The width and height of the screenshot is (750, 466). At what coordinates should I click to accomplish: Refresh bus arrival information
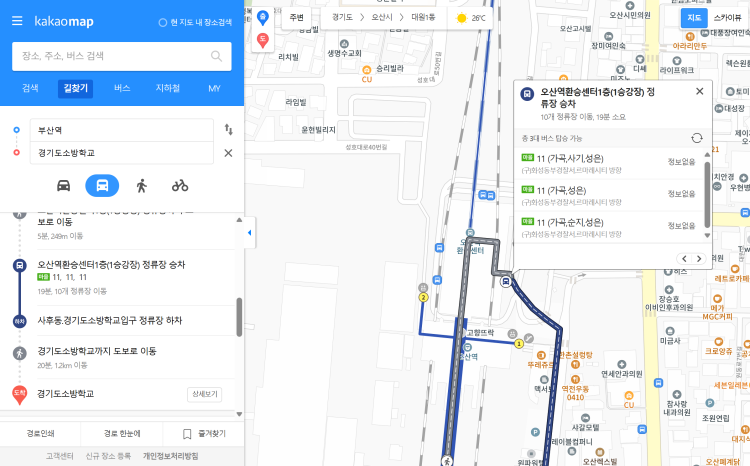(x=697, y=138)
